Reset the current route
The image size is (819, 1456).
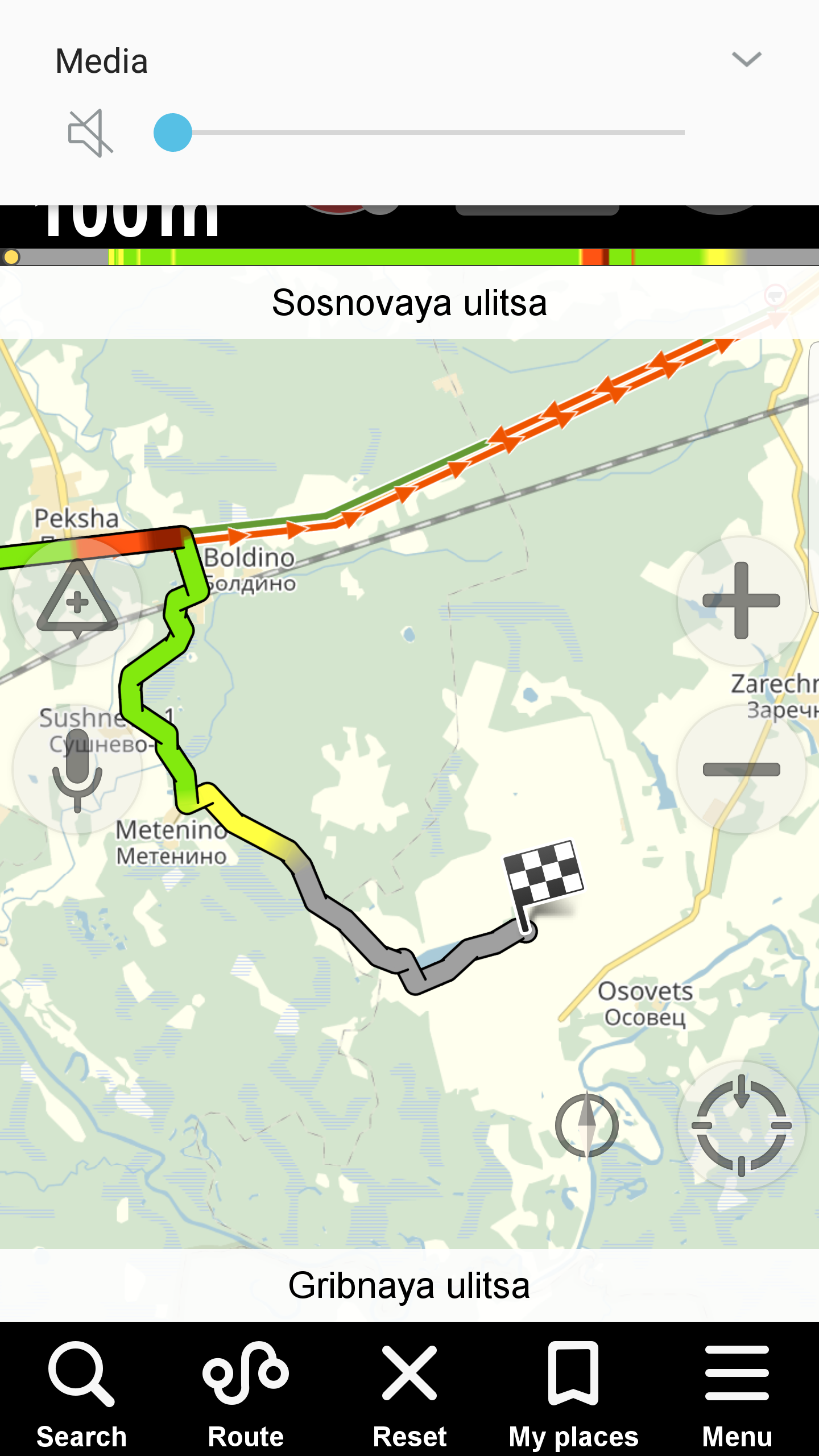409,1393
